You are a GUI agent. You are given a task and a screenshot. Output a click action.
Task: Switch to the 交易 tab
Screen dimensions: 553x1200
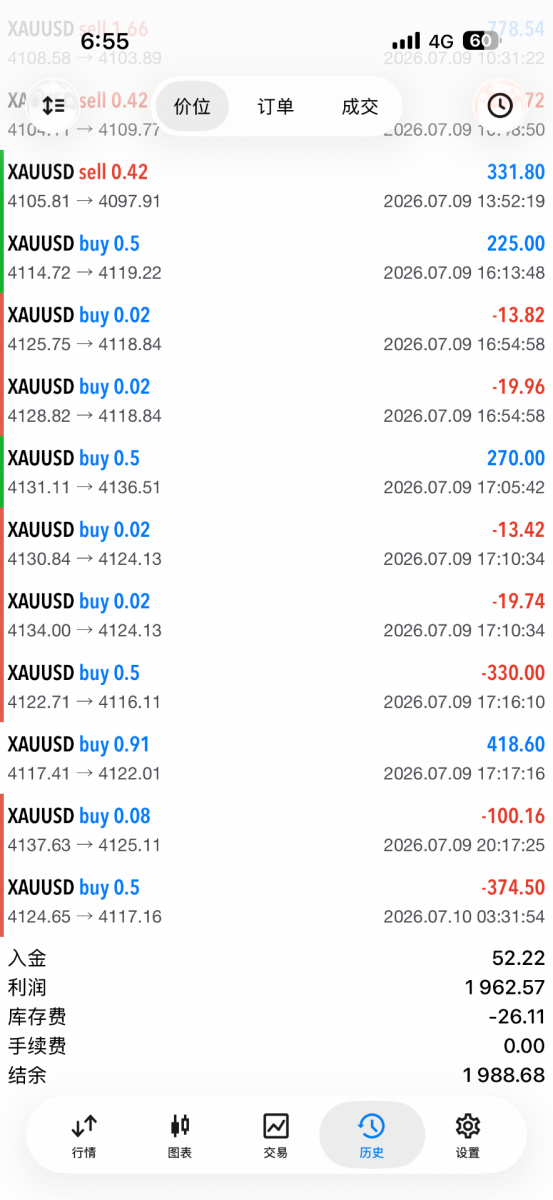tap(276, 1137)
